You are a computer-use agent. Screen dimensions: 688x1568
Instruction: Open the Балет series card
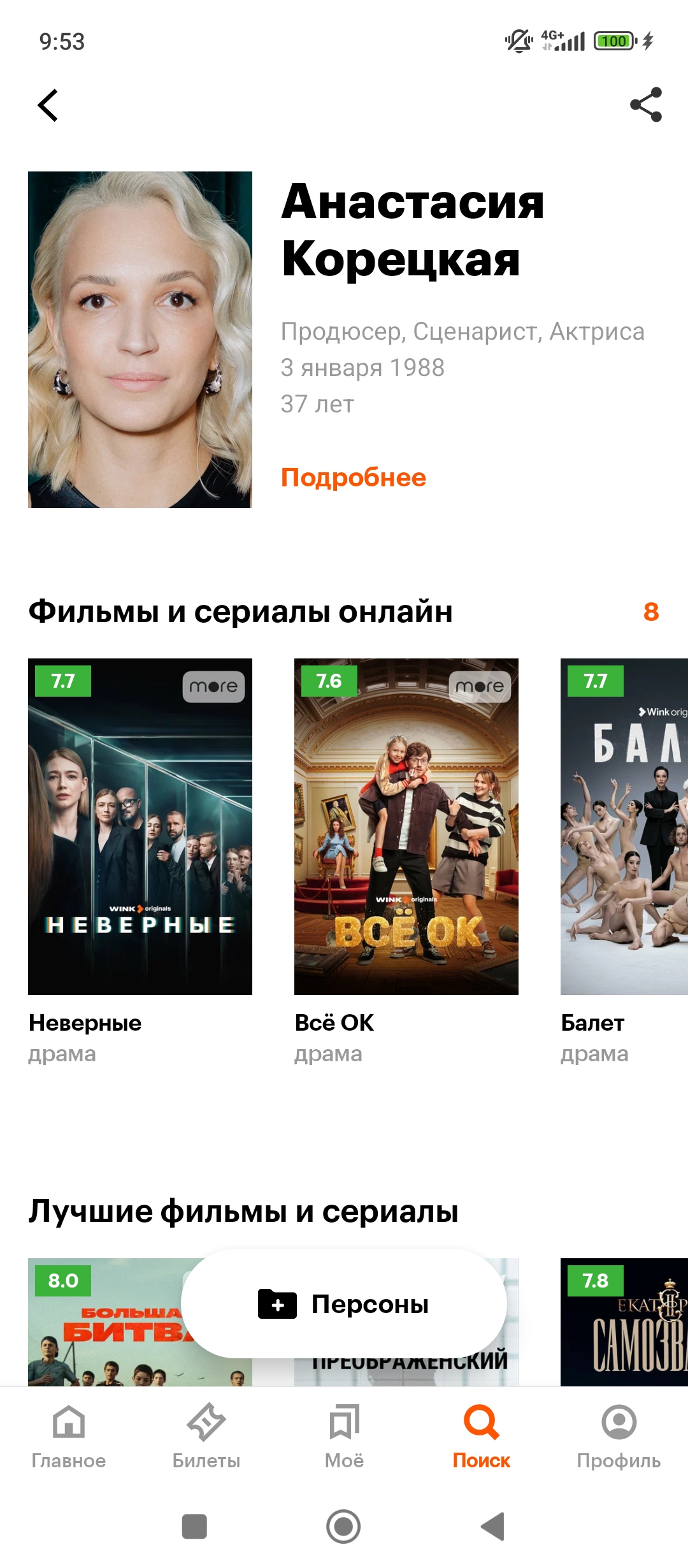pos(623,826)
